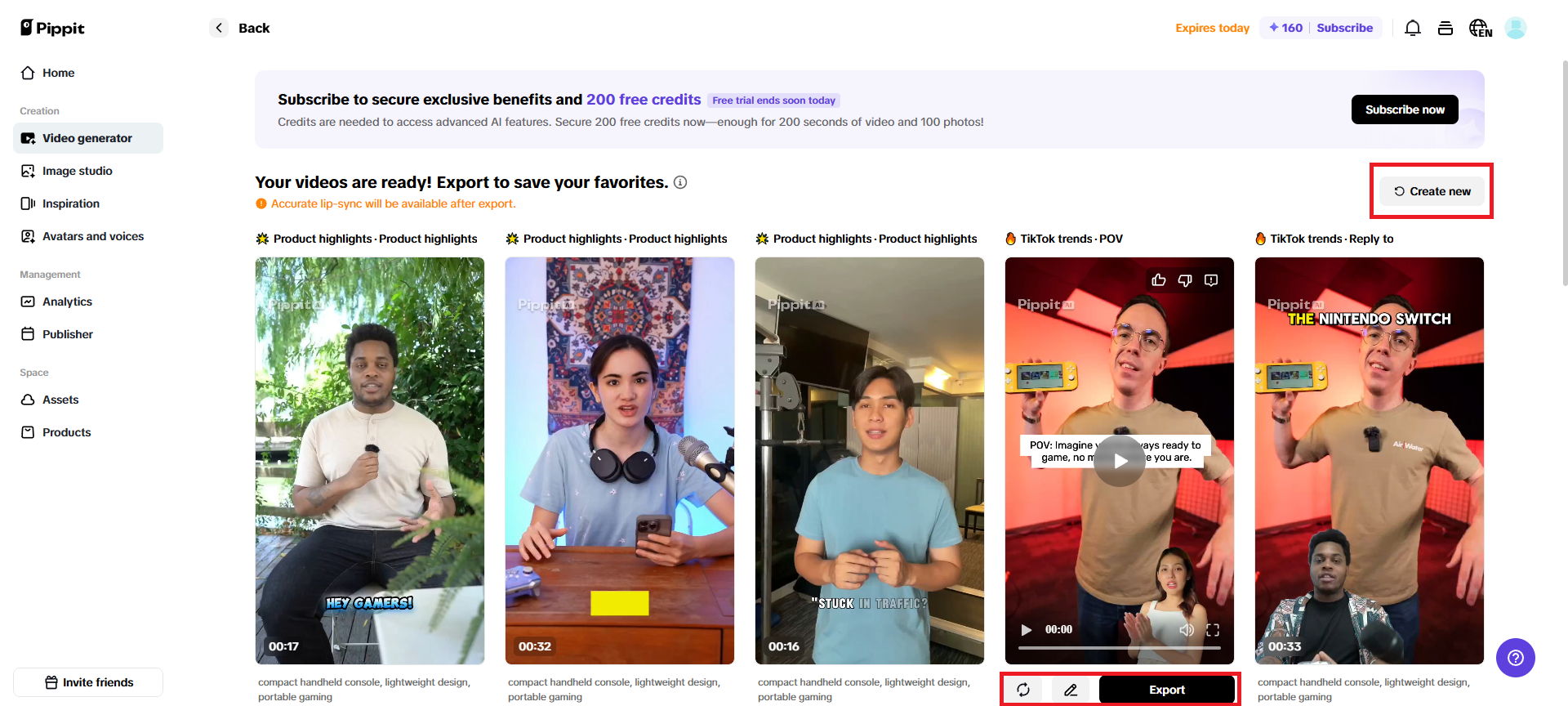The width and height of the screenshot is (1568, 706).
Task: Open the Analytics section
Action: pos(67,302)
